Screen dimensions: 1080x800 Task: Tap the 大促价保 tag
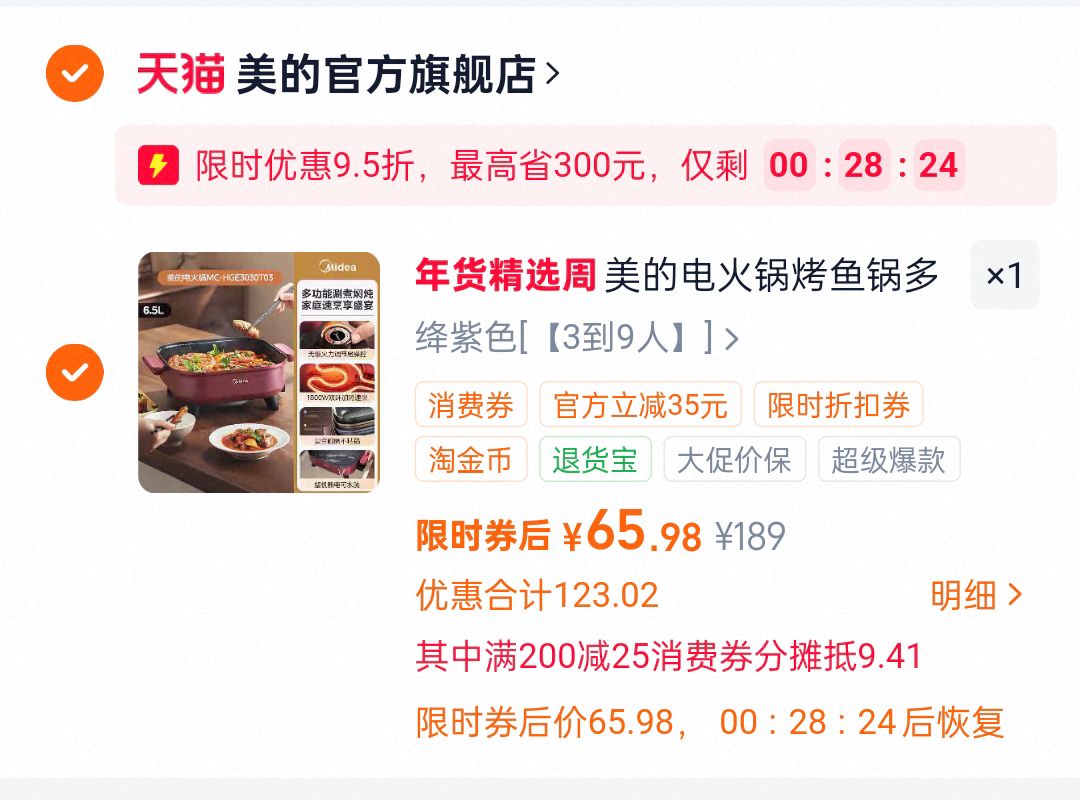click(734, 459)
